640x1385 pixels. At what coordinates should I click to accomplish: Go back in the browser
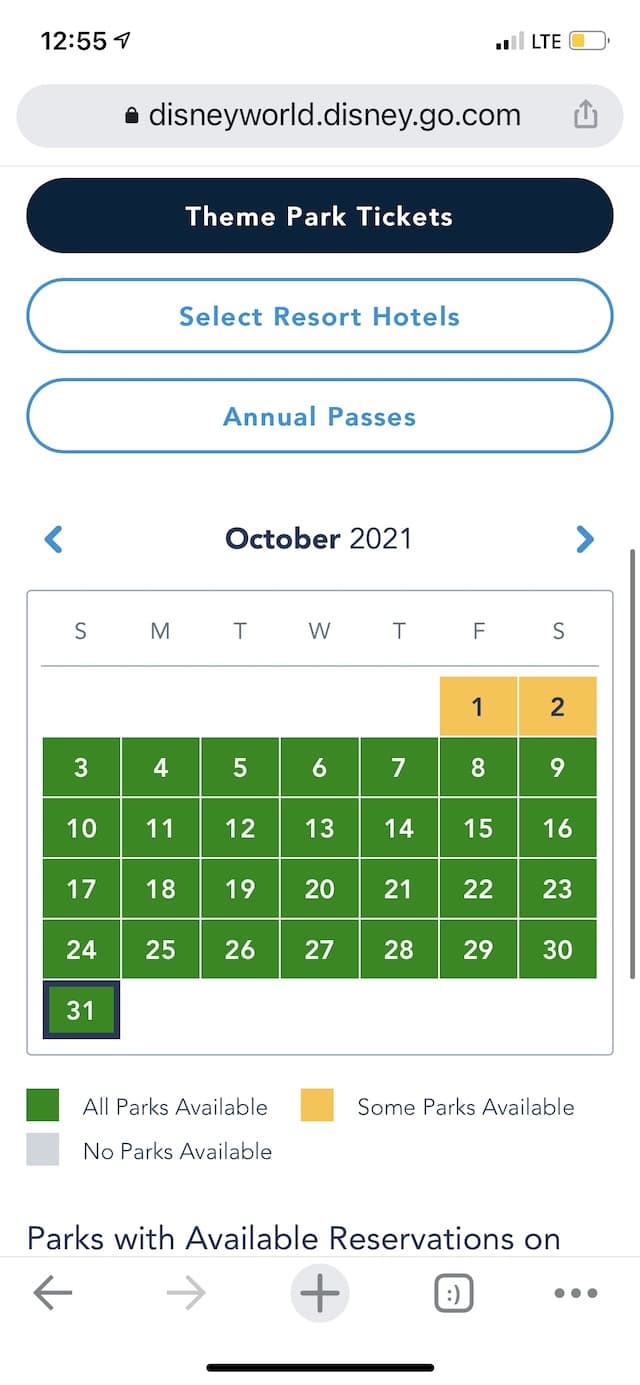click(53, 1293)
